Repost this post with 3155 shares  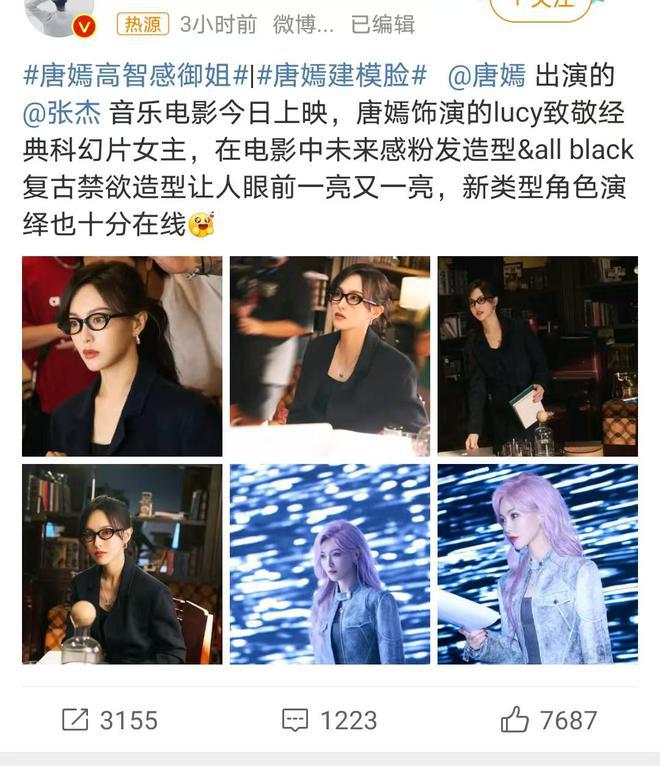(110, 719)
